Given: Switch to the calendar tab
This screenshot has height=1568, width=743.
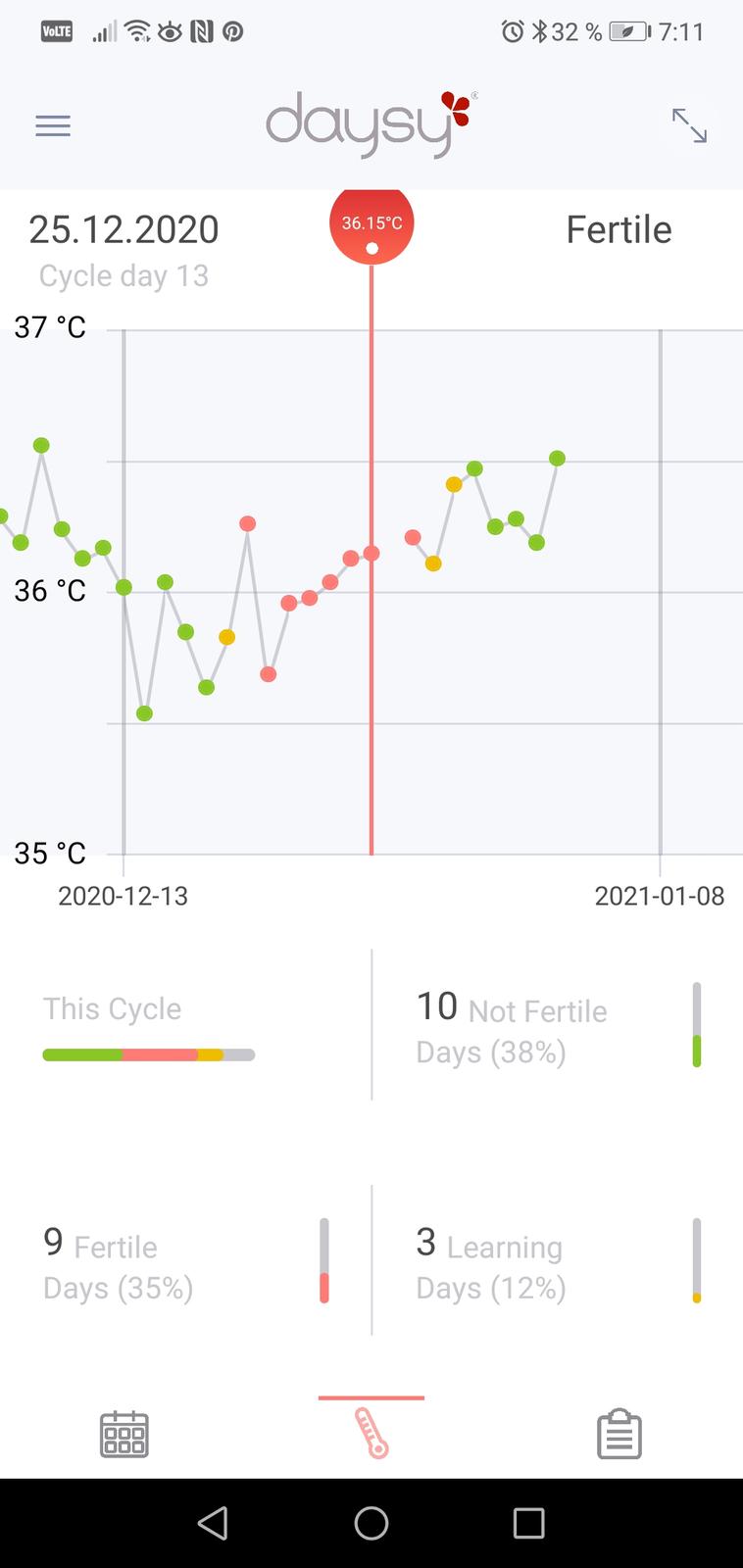Looking at the screenshot, I should click(x=124, y=1435).
